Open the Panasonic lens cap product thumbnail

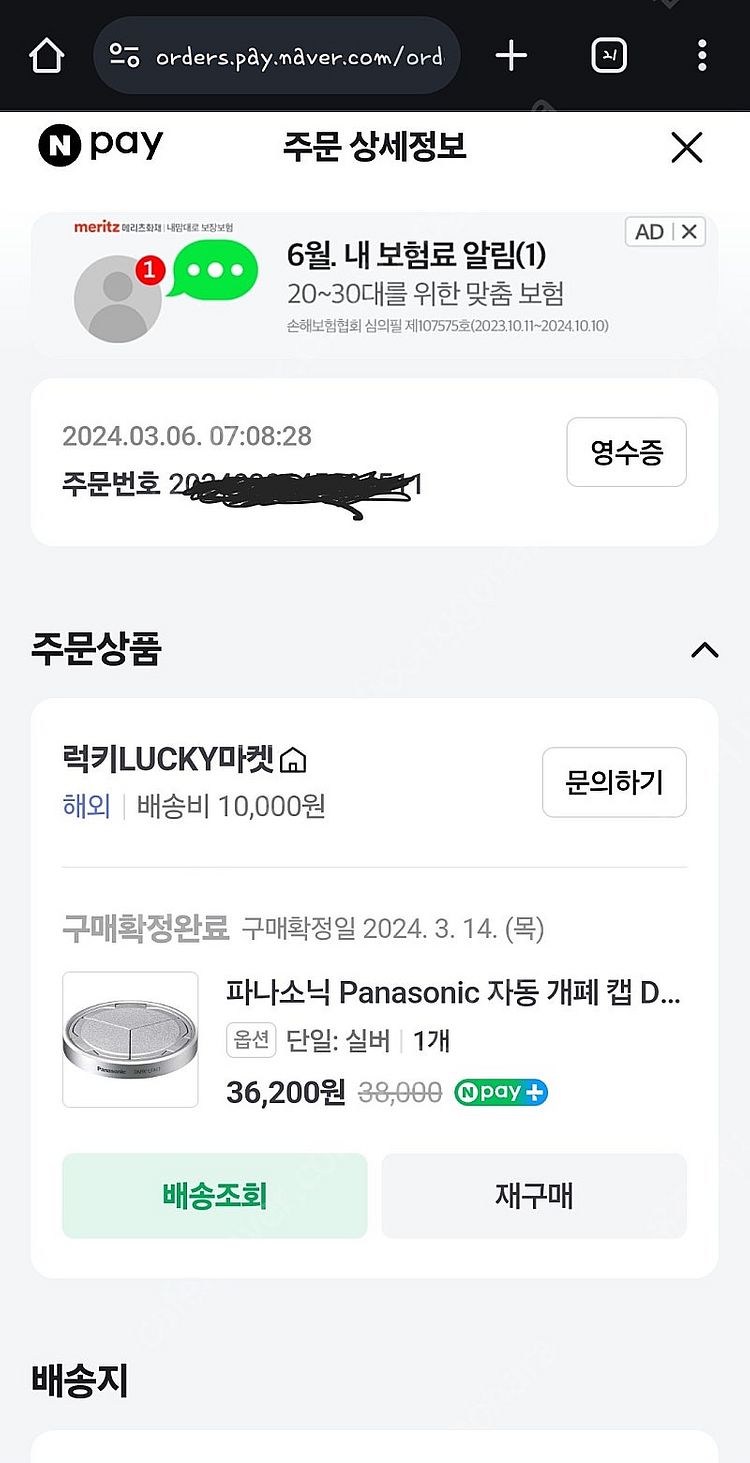(130, 1039)
